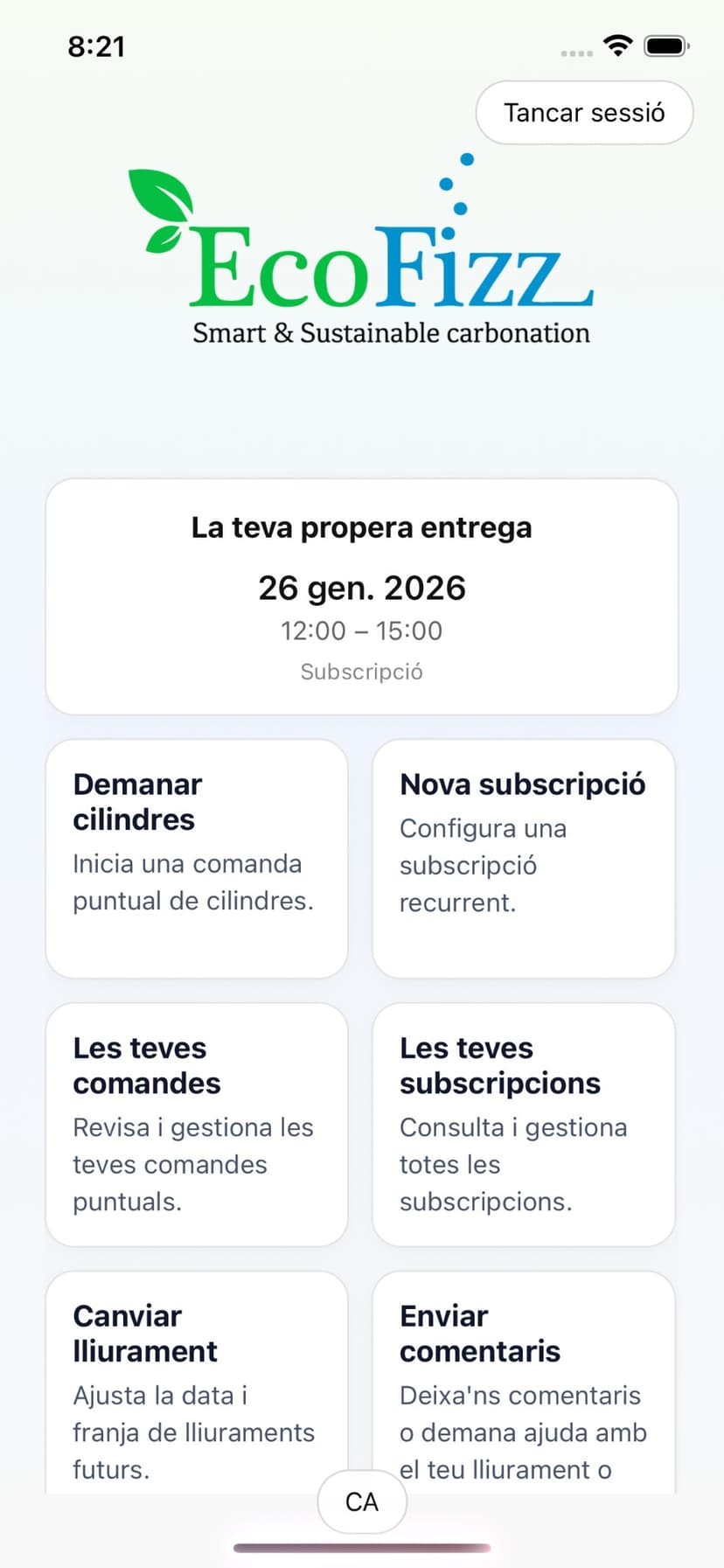The image size is (724, 1568).
Task: Open Demanar cilindres to order cylinders
Action: 197,857
